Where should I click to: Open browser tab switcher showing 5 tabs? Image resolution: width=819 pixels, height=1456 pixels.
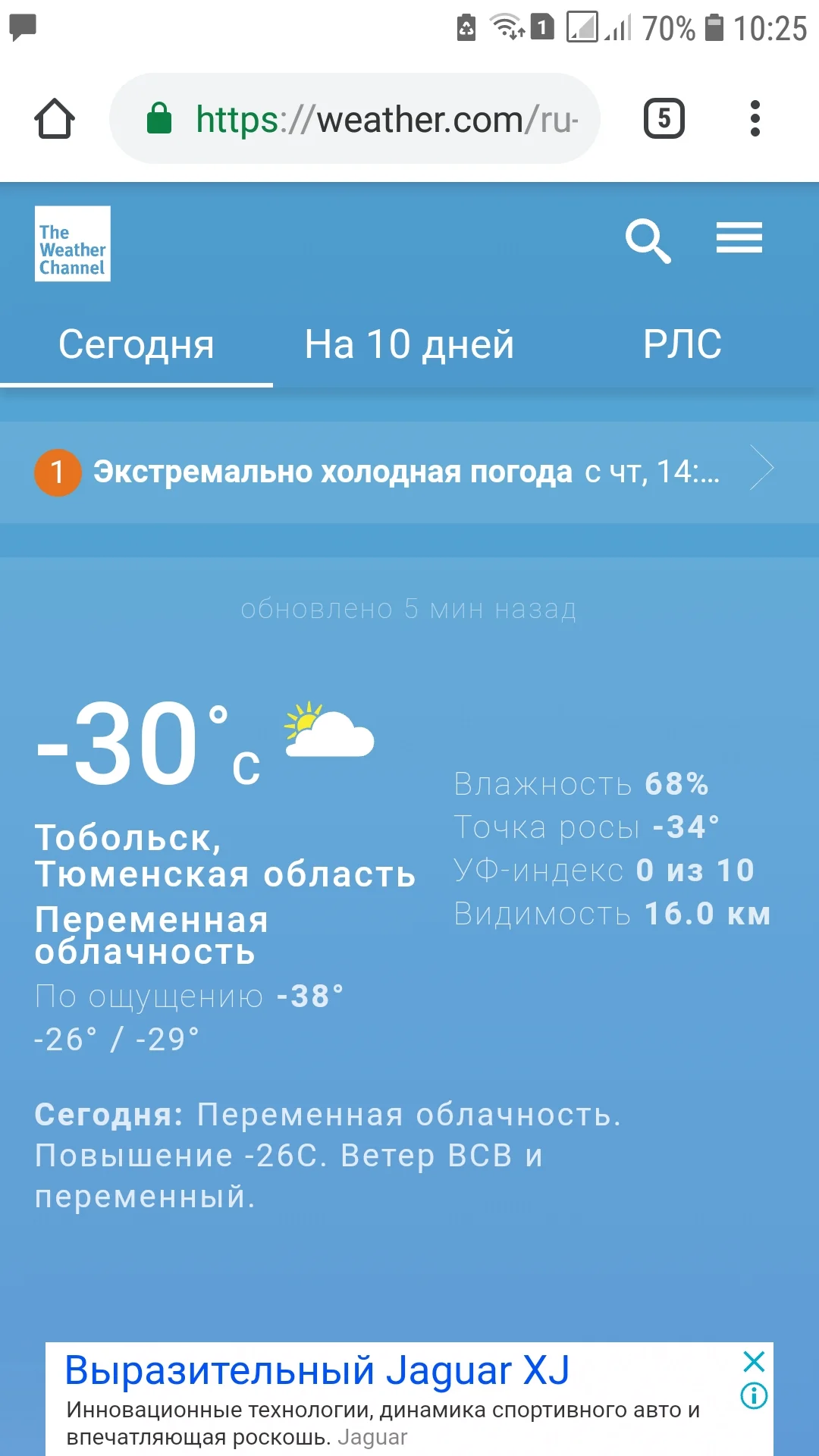(663, 118)
